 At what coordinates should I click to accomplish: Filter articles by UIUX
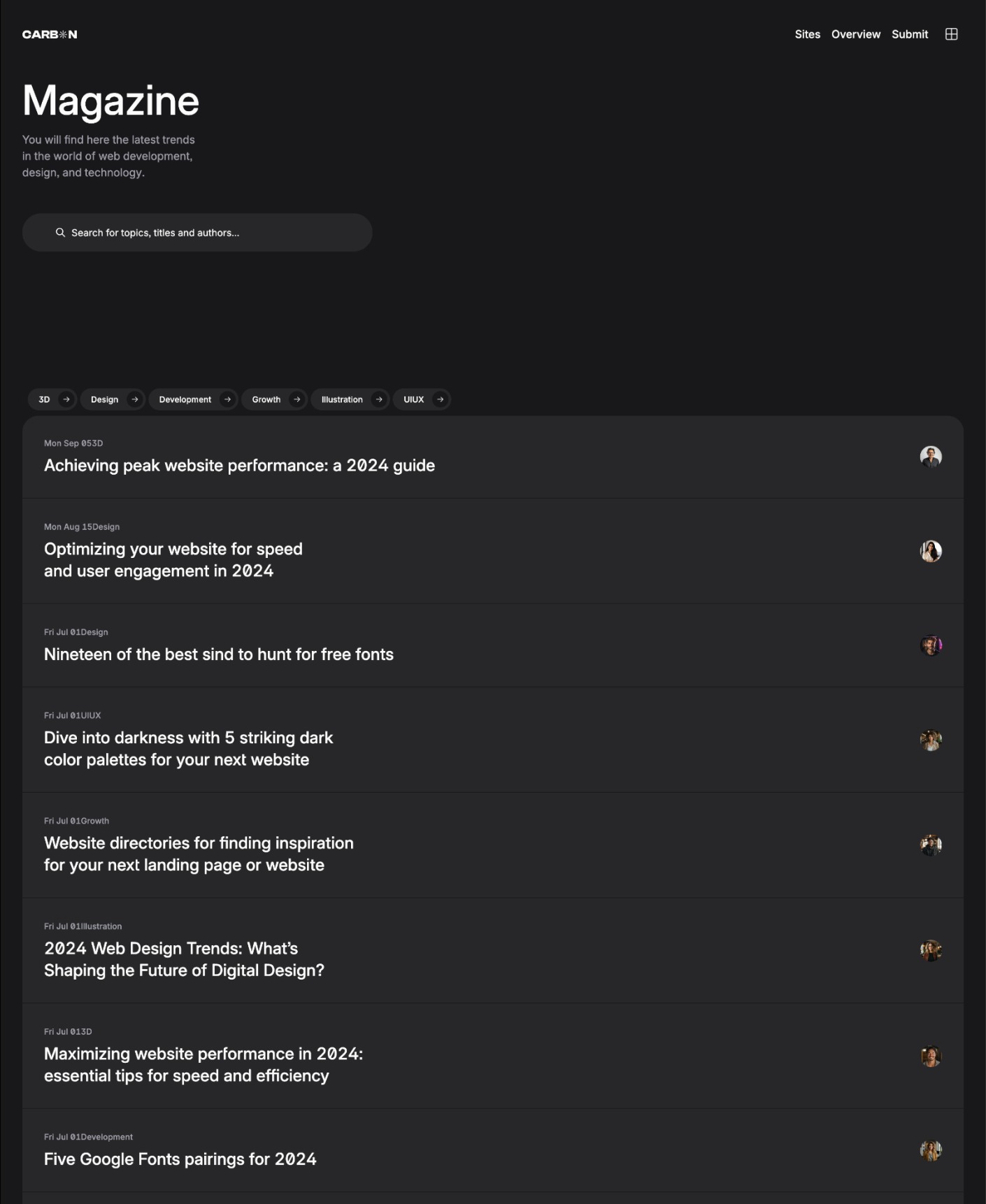(x=421, y=399)
